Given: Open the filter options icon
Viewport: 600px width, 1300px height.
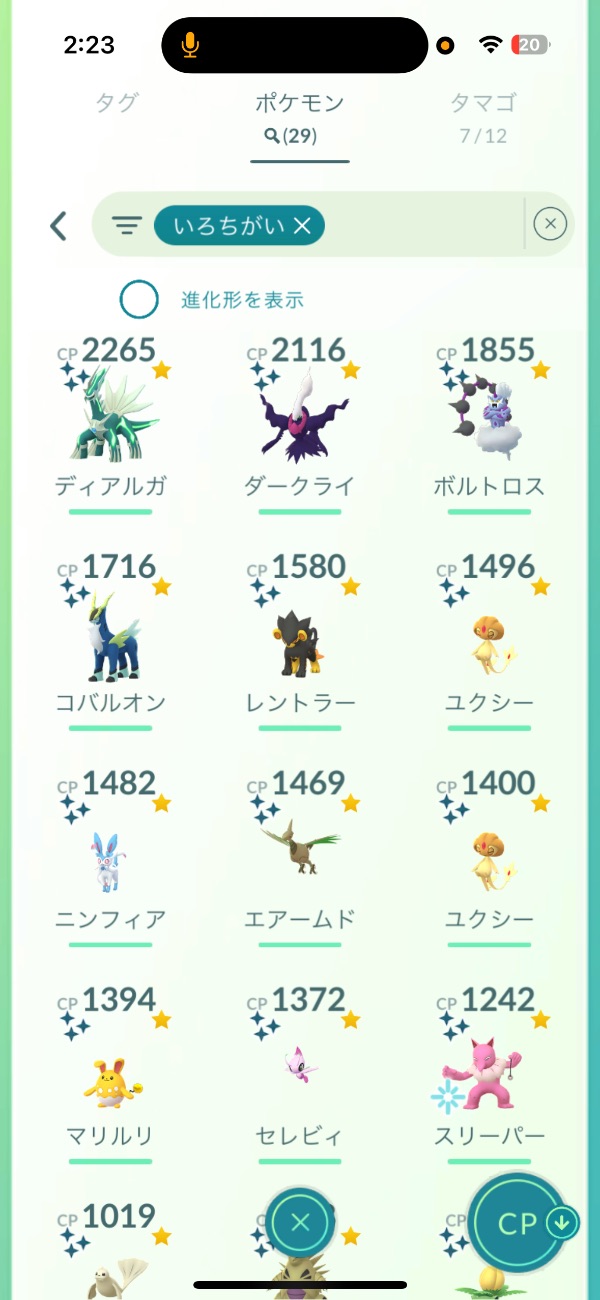Looking at the screenshot, I should (x=126, y=226).
